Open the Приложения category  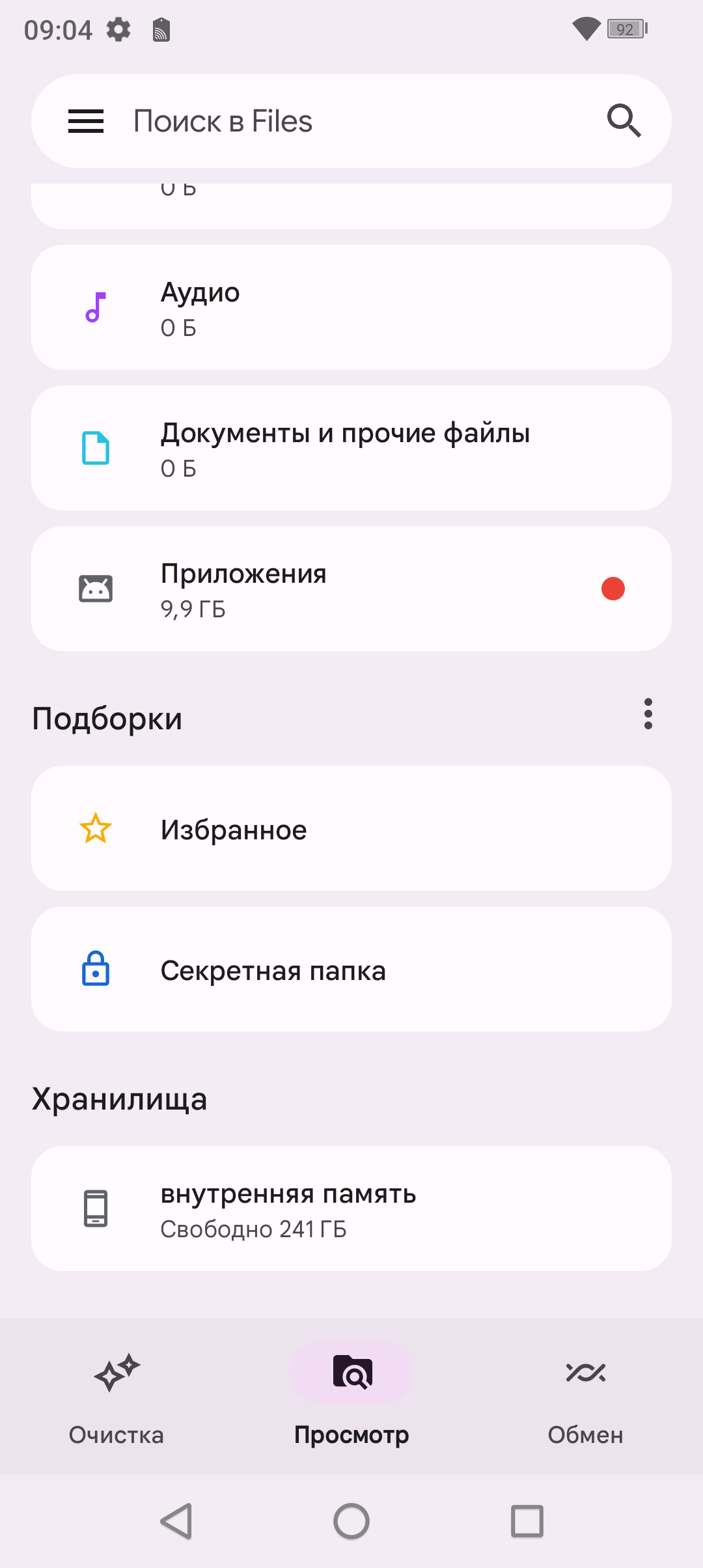click(x=351, y=589)
